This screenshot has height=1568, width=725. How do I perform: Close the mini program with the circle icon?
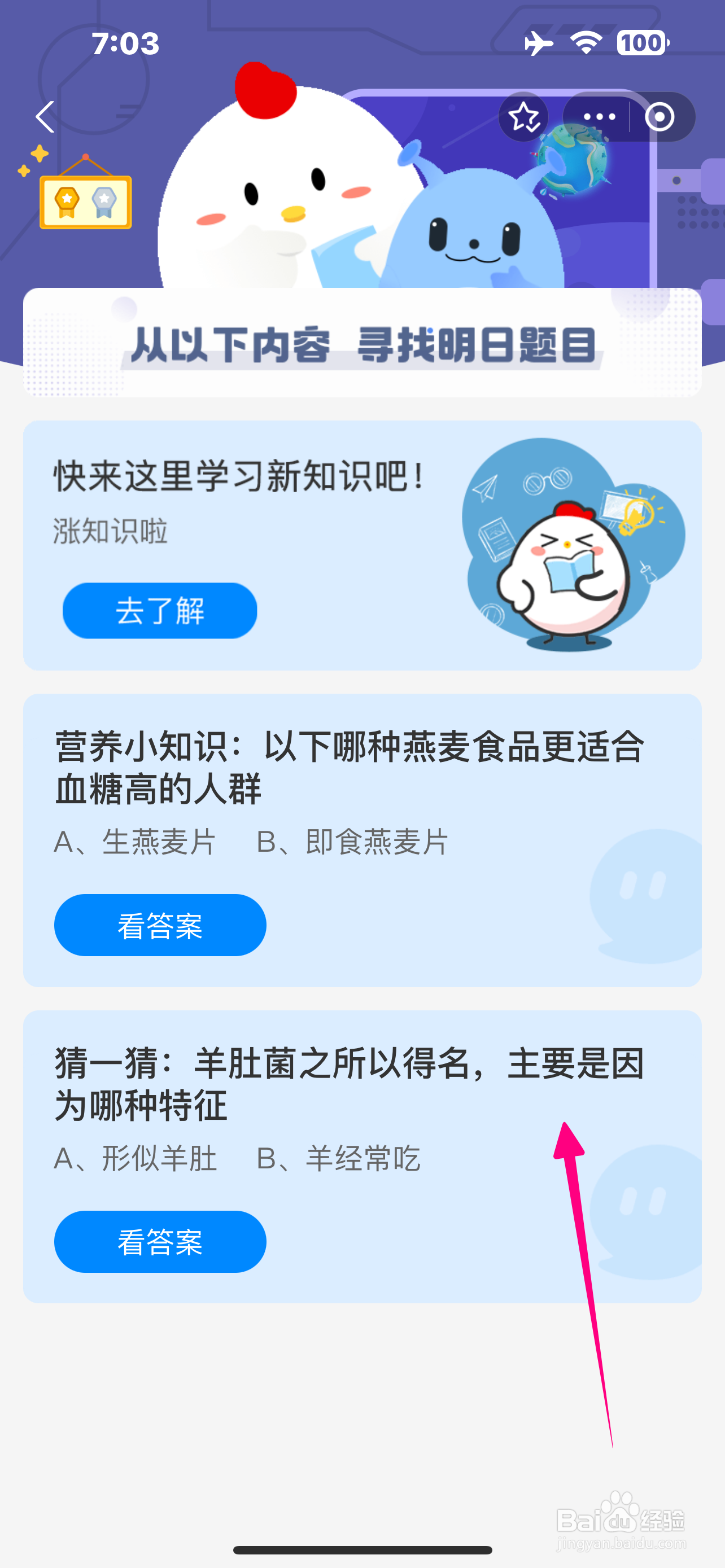coord(660,117)
